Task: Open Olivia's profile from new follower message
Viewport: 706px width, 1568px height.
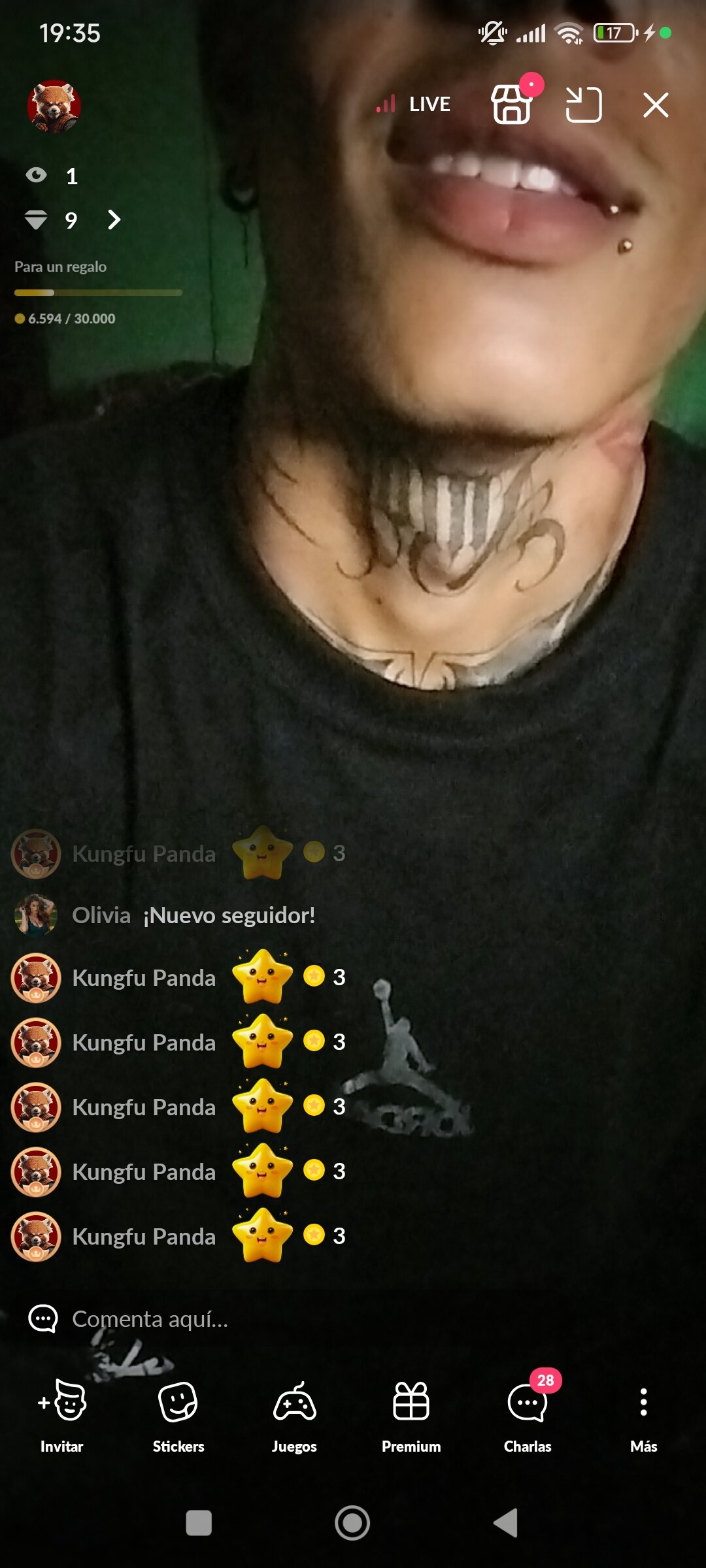Action: pyautogui.click(x=36, y=915)
